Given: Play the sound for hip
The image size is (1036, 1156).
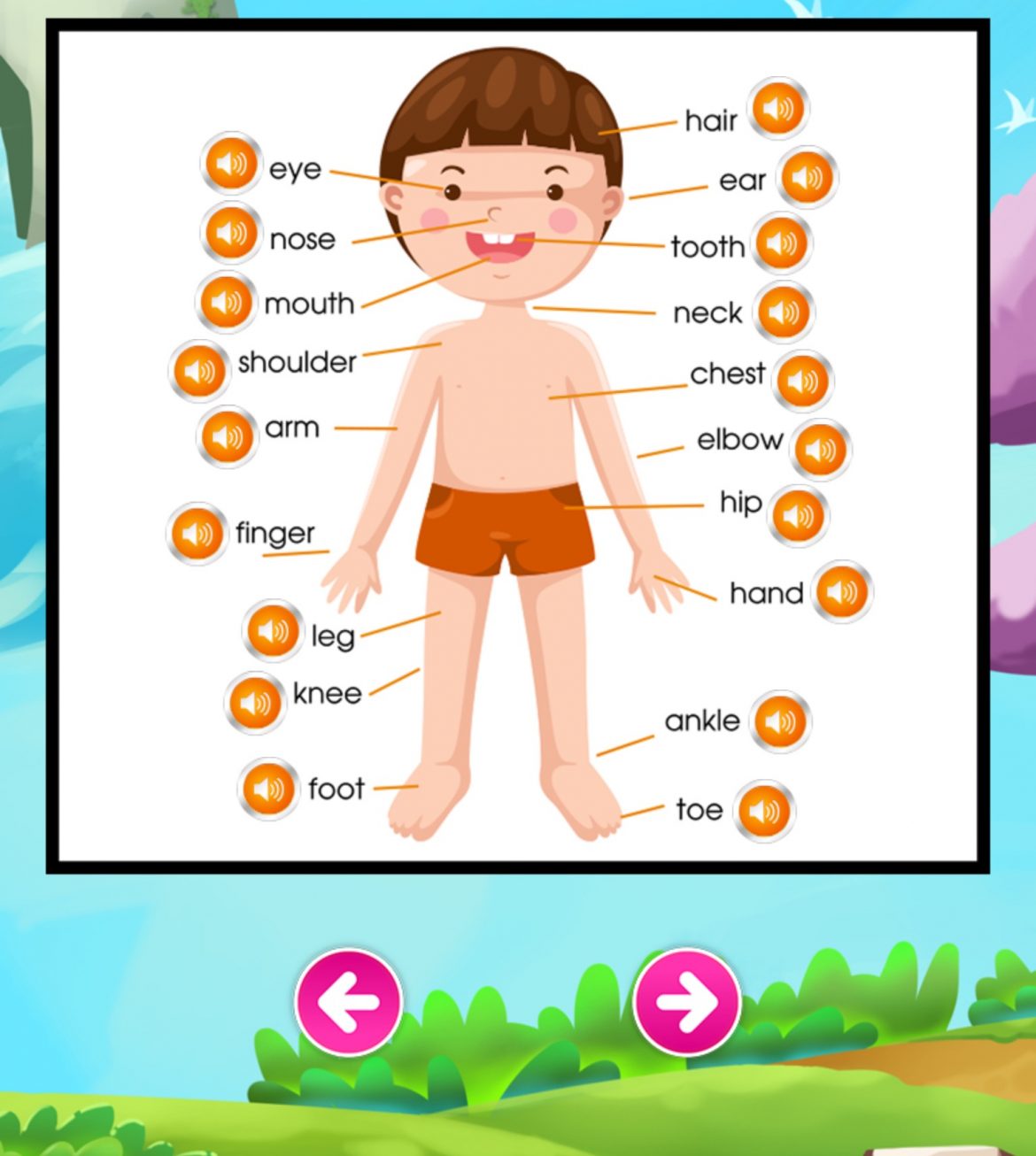Looking at the screenshot, I should click(x=798, y=516).
